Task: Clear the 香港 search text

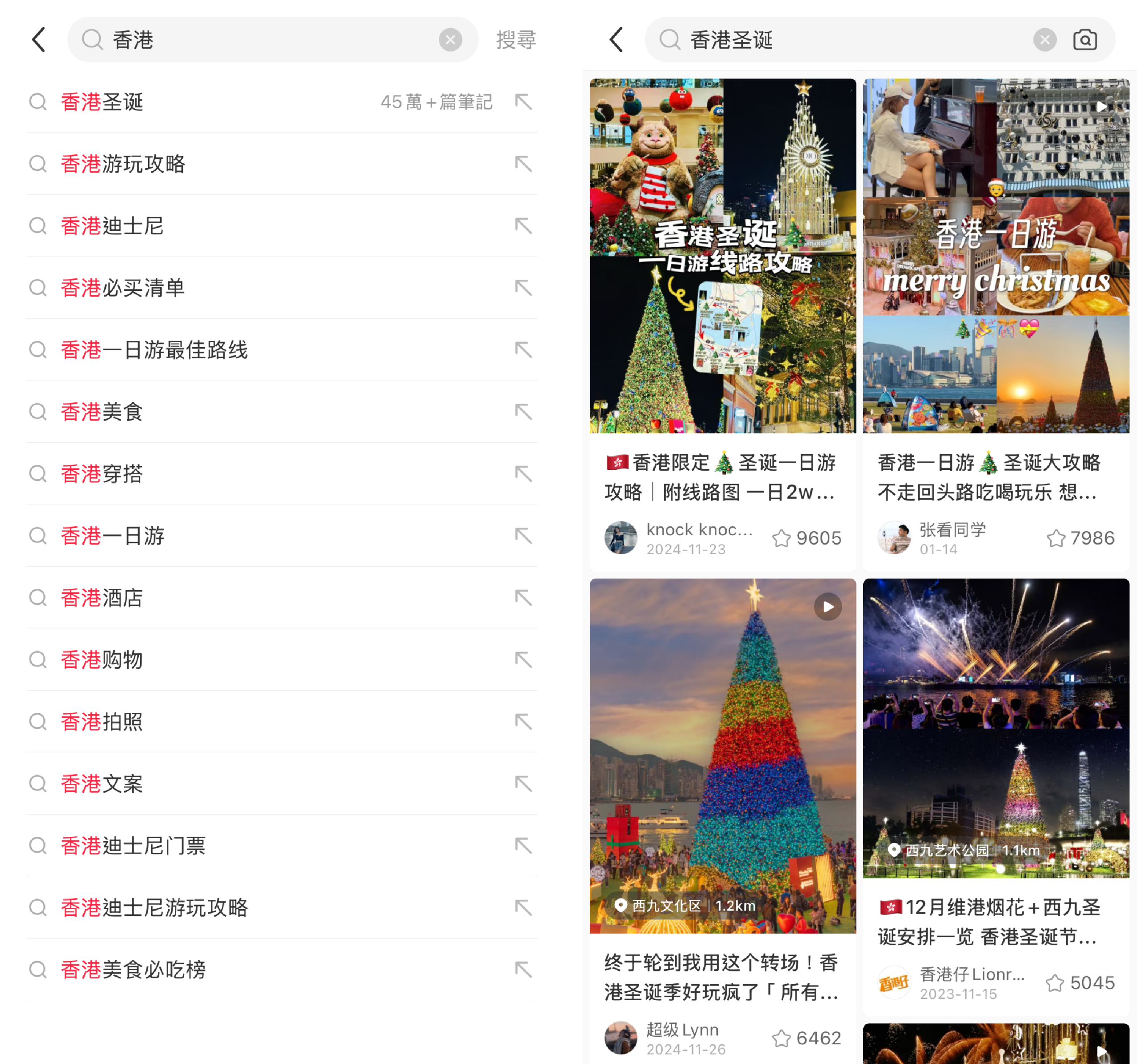Action: 451,40
